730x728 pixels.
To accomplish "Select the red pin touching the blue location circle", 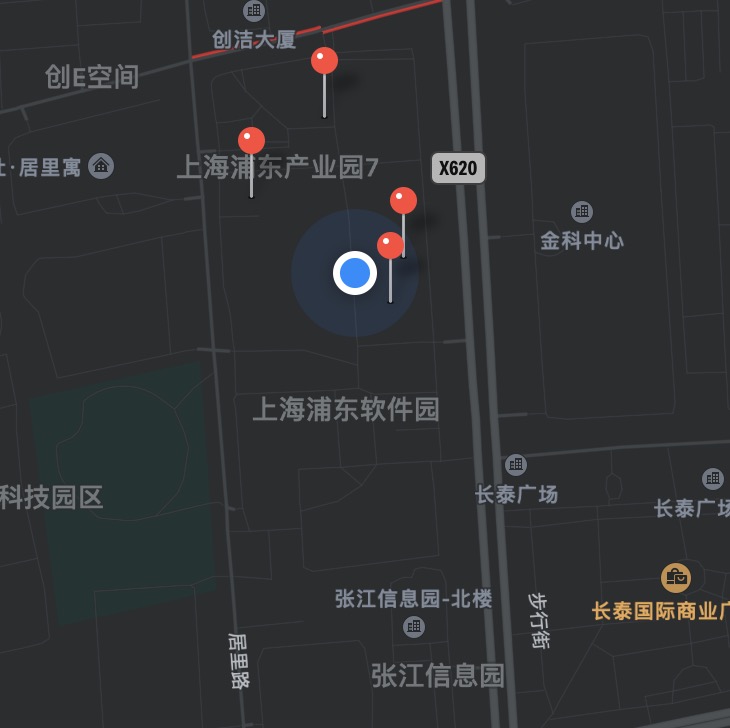I will tap(390, 246).
